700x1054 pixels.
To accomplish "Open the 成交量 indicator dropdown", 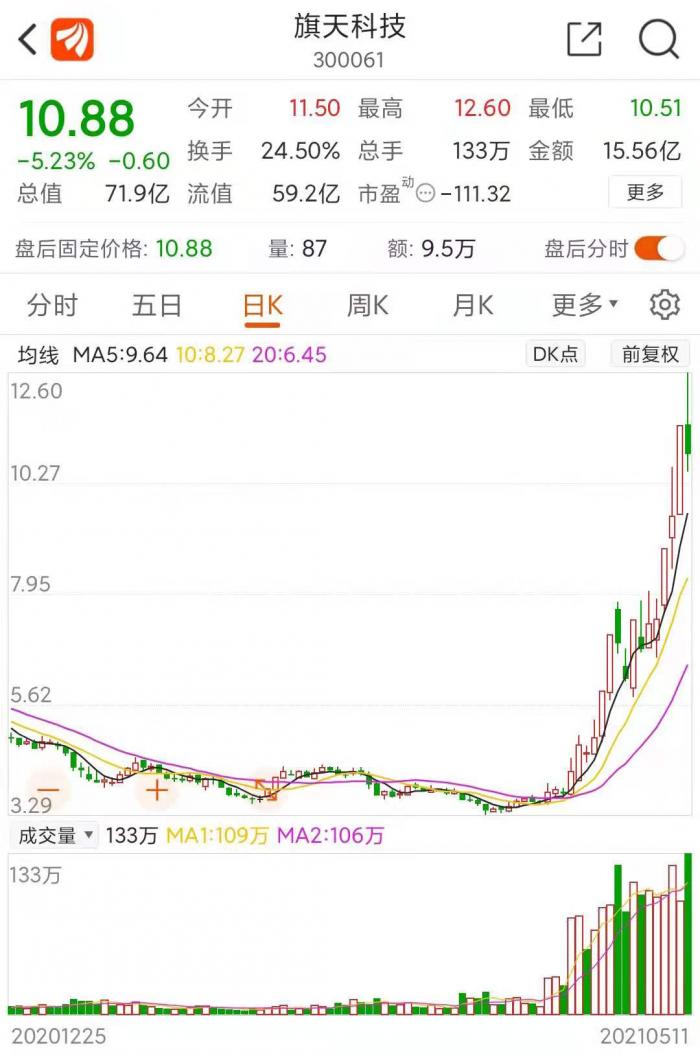I will [54, 834].
